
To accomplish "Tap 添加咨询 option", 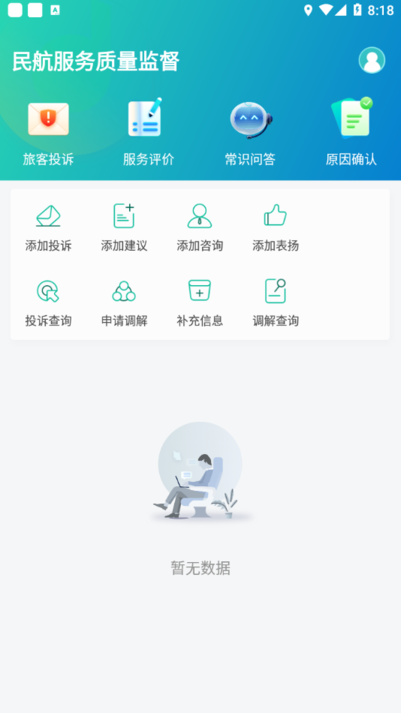I will click(200, 228).
